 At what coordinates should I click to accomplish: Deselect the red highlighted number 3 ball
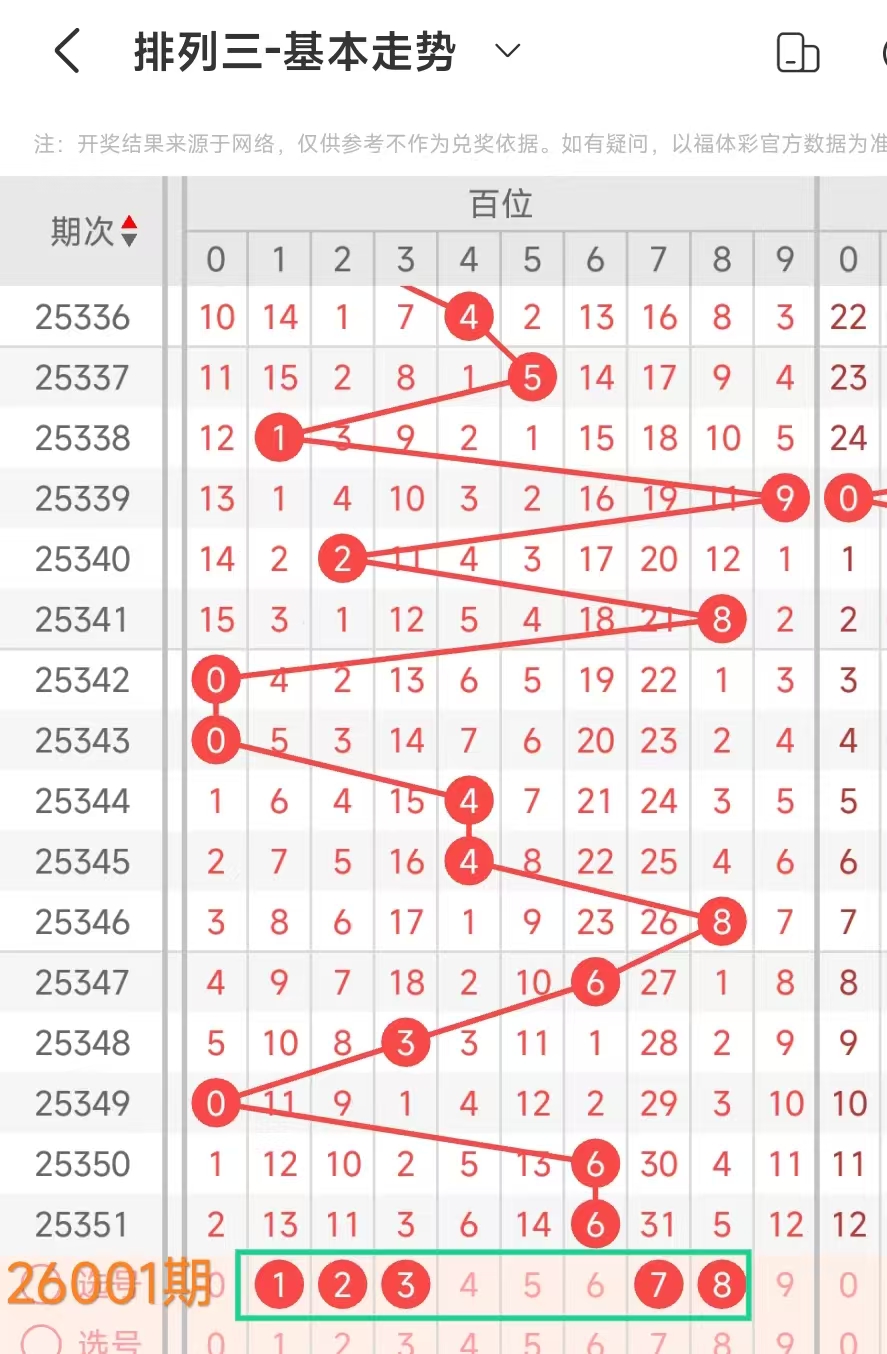(x=405, y=1285)
